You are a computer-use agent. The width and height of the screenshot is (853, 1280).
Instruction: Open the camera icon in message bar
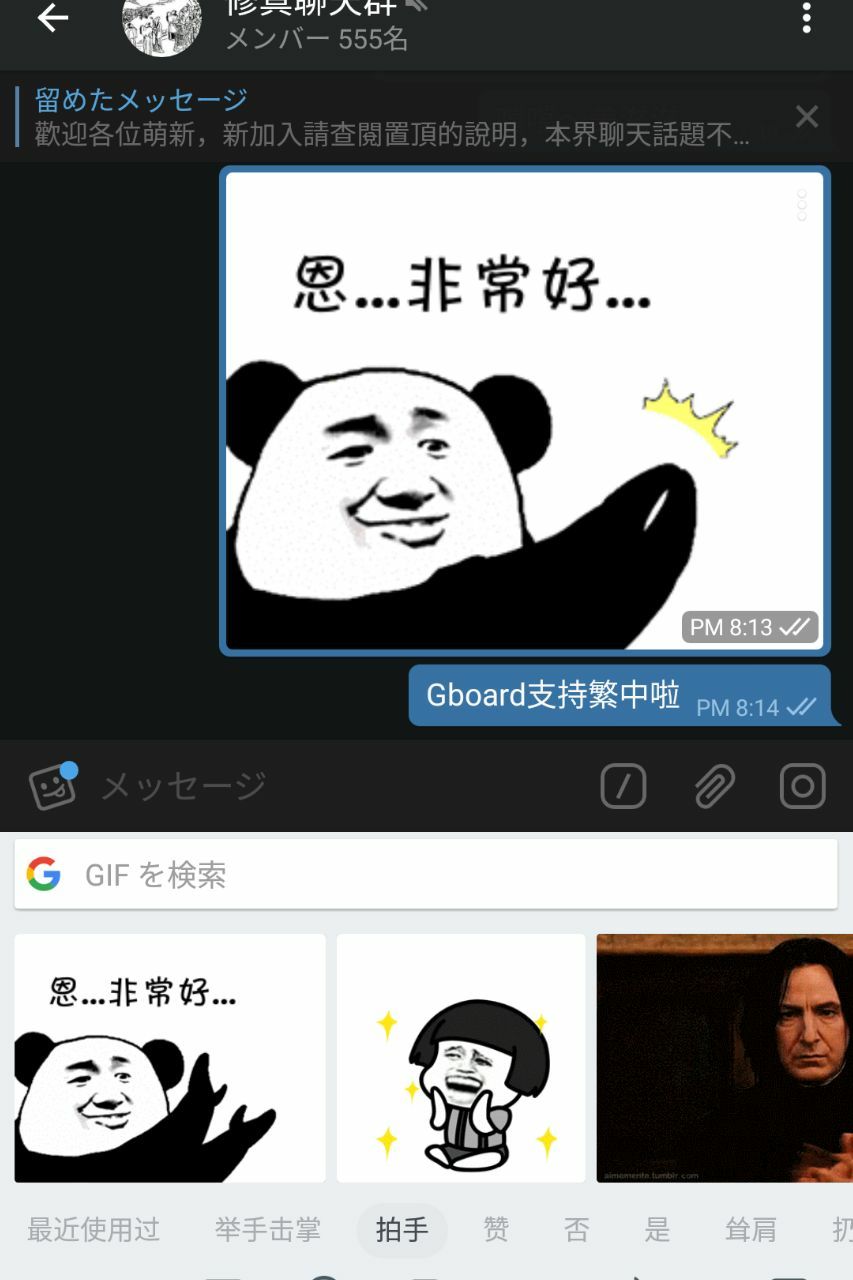tap(802, 786)
